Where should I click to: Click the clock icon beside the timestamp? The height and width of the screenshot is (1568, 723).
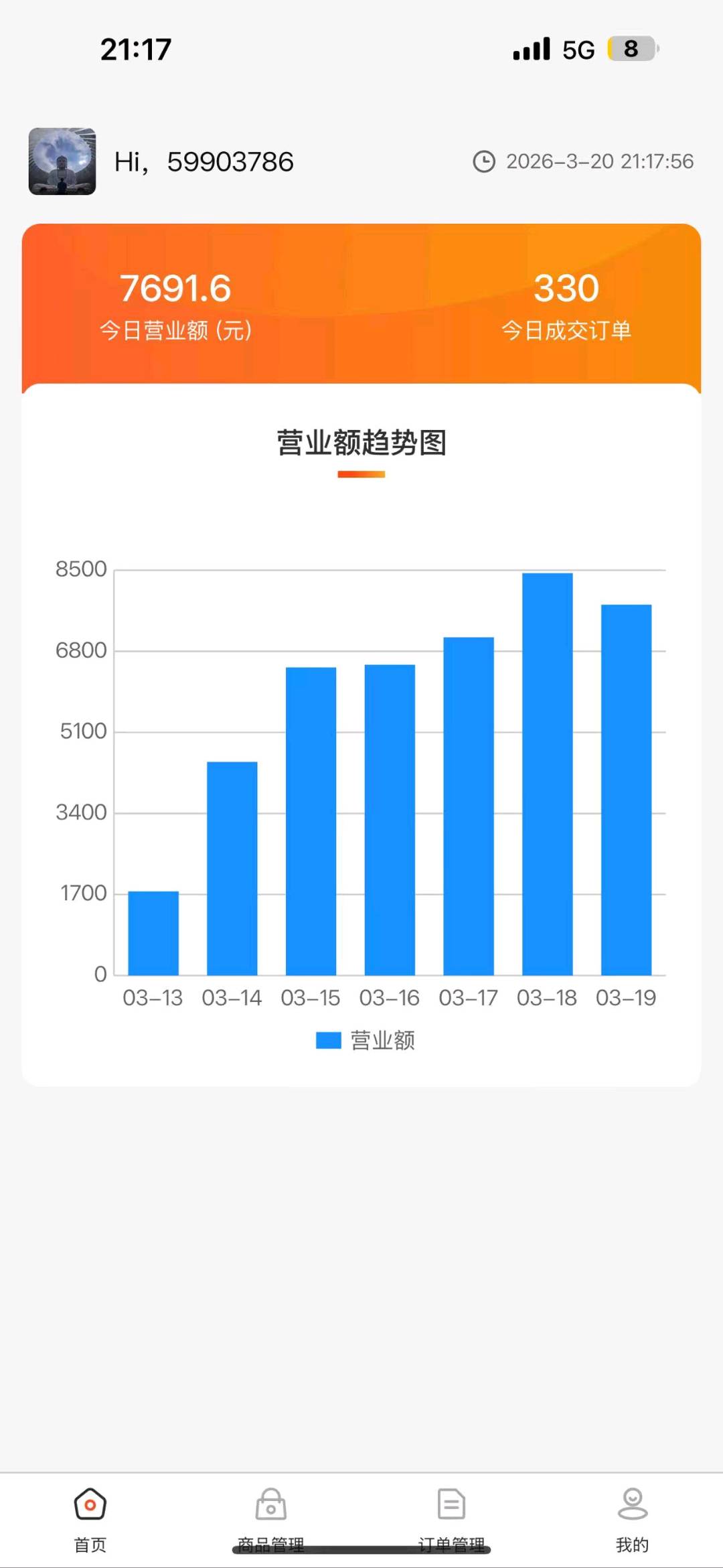484,161
